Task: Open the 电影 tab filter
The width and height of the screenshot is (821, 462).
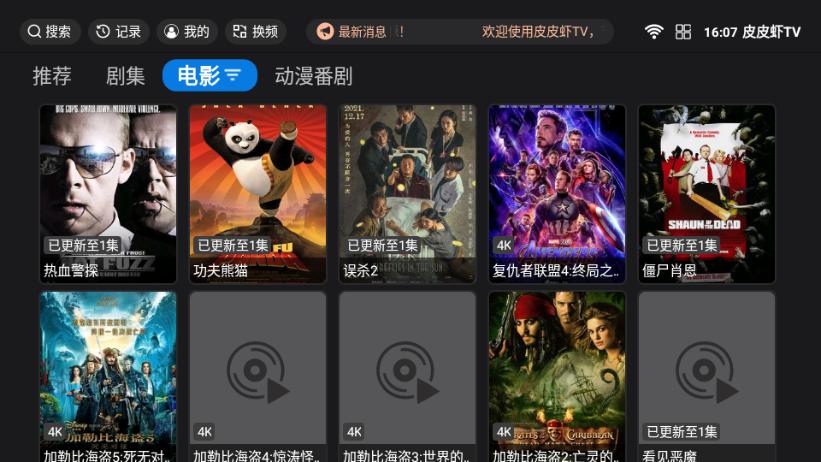Action: 209,76
